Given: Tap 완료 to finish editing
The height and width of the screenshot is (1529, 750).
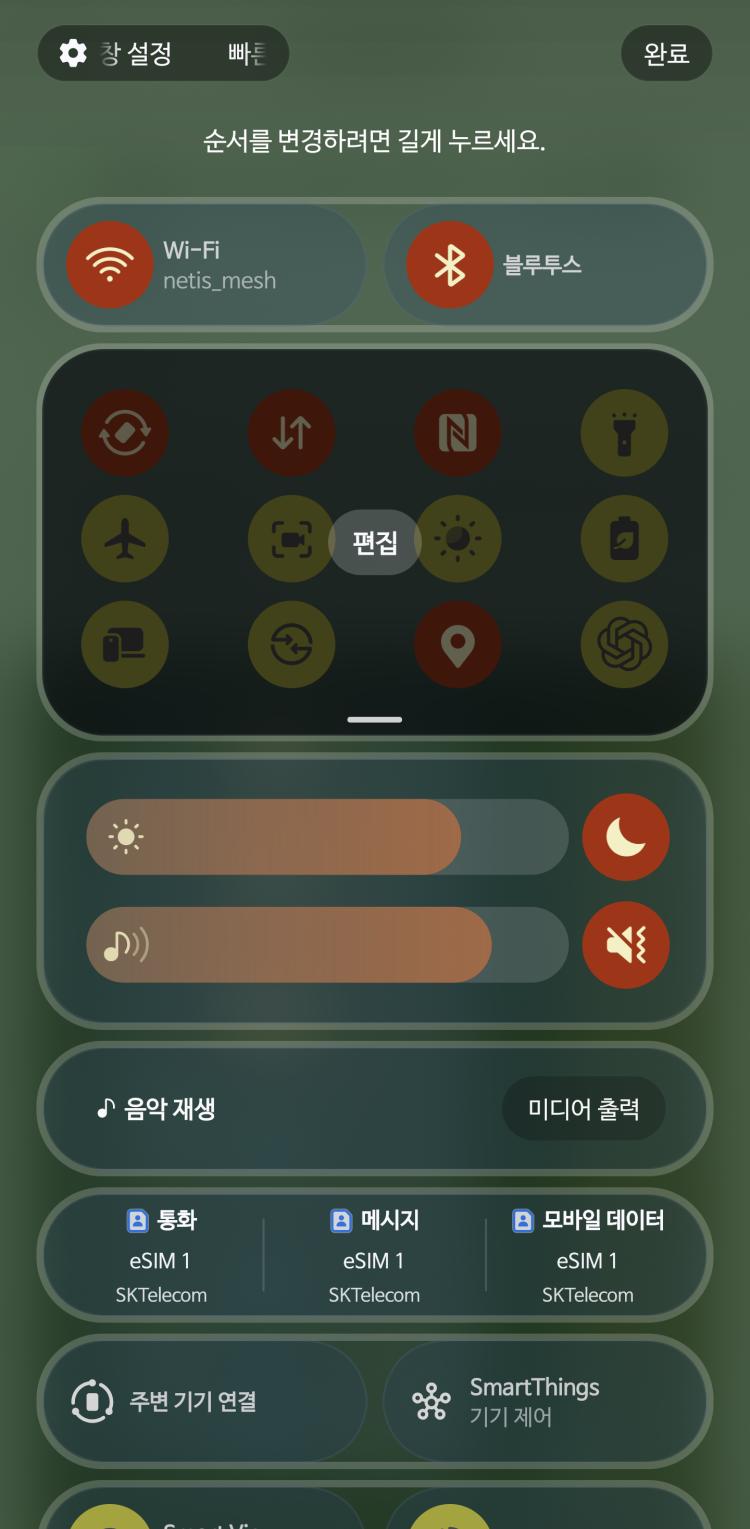Looking at the screenshot, I should point(666,53).
